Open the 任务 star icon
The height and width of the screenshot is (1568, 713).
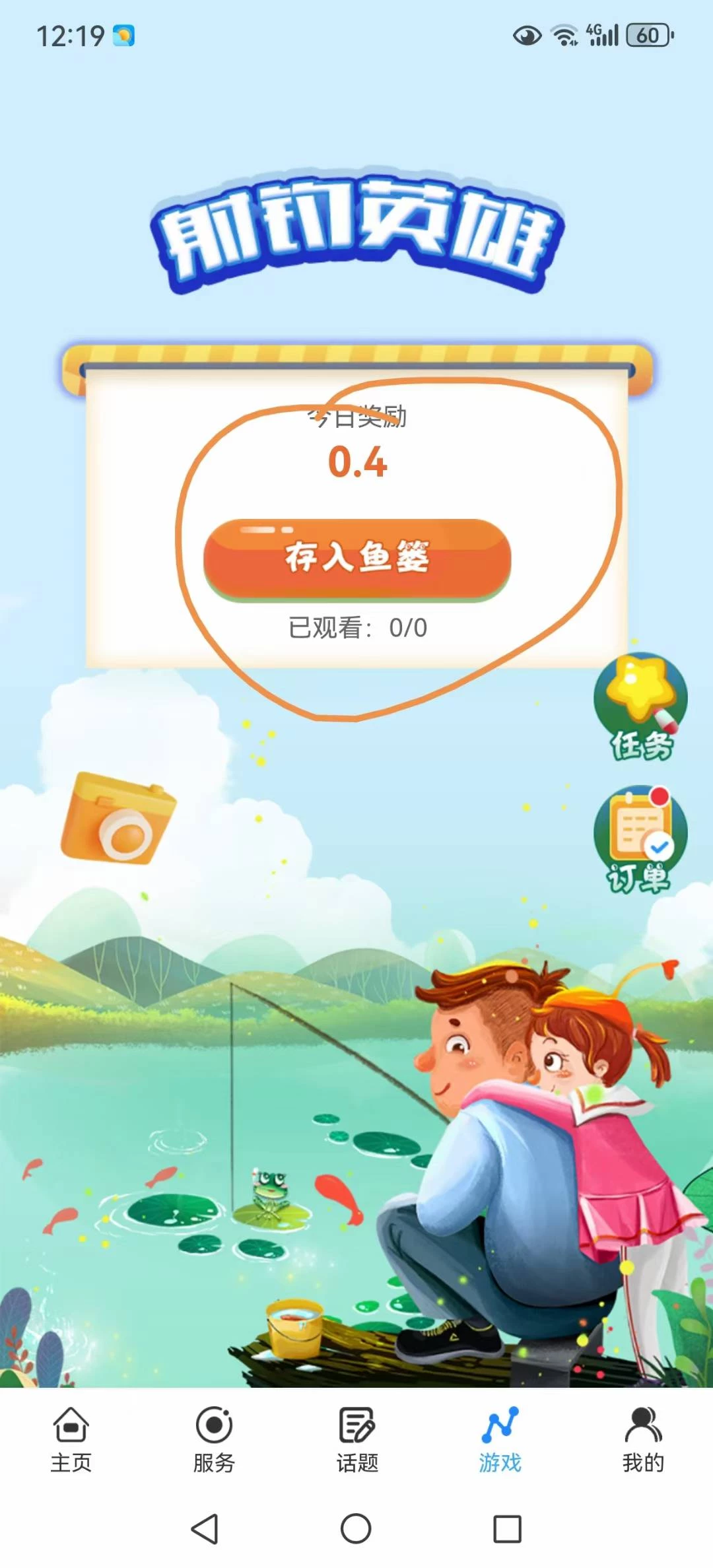pyautogui.click(x=640, y=707)
